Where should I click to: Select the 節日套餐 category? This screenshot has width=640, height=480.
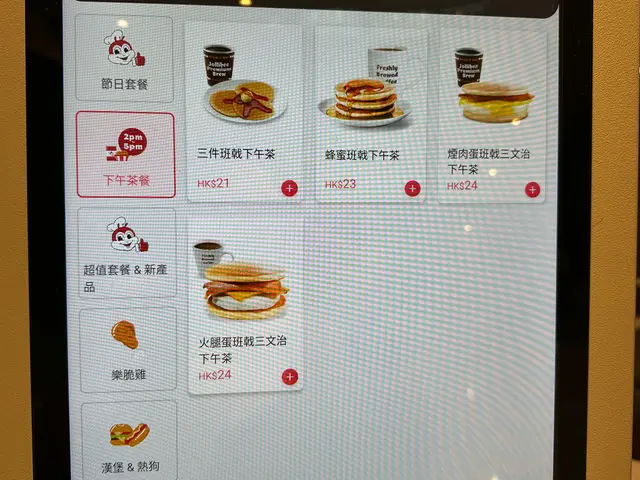coord(126,58)
